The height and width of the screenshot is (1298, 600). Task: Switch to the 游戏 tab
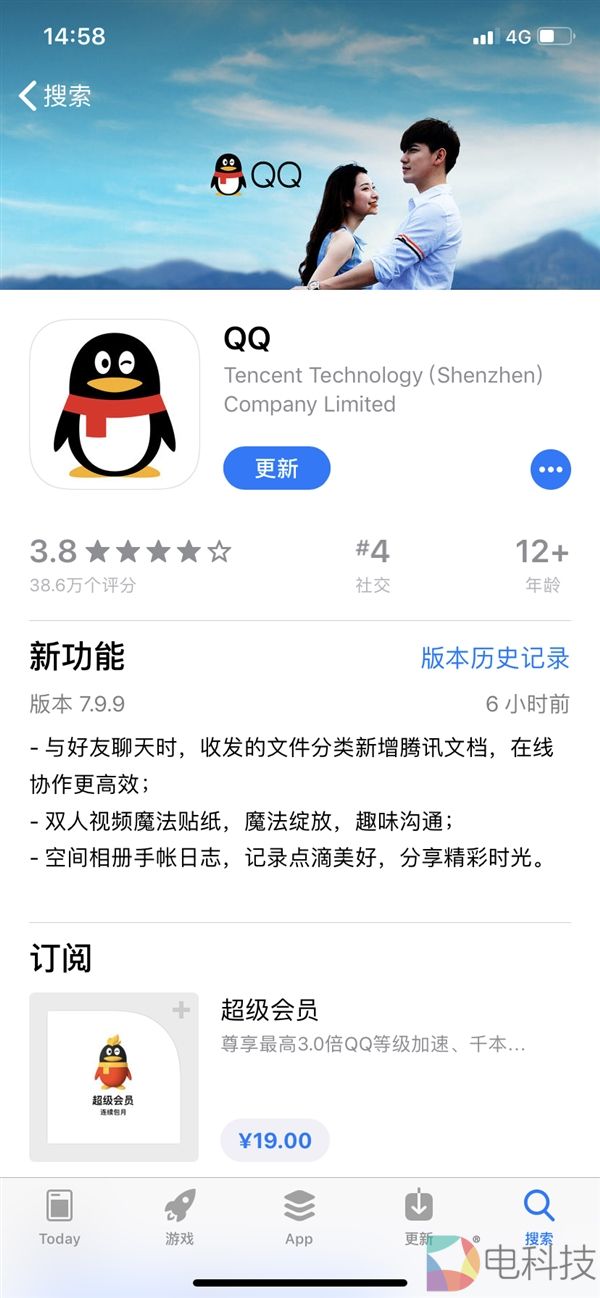point(179,1217)
